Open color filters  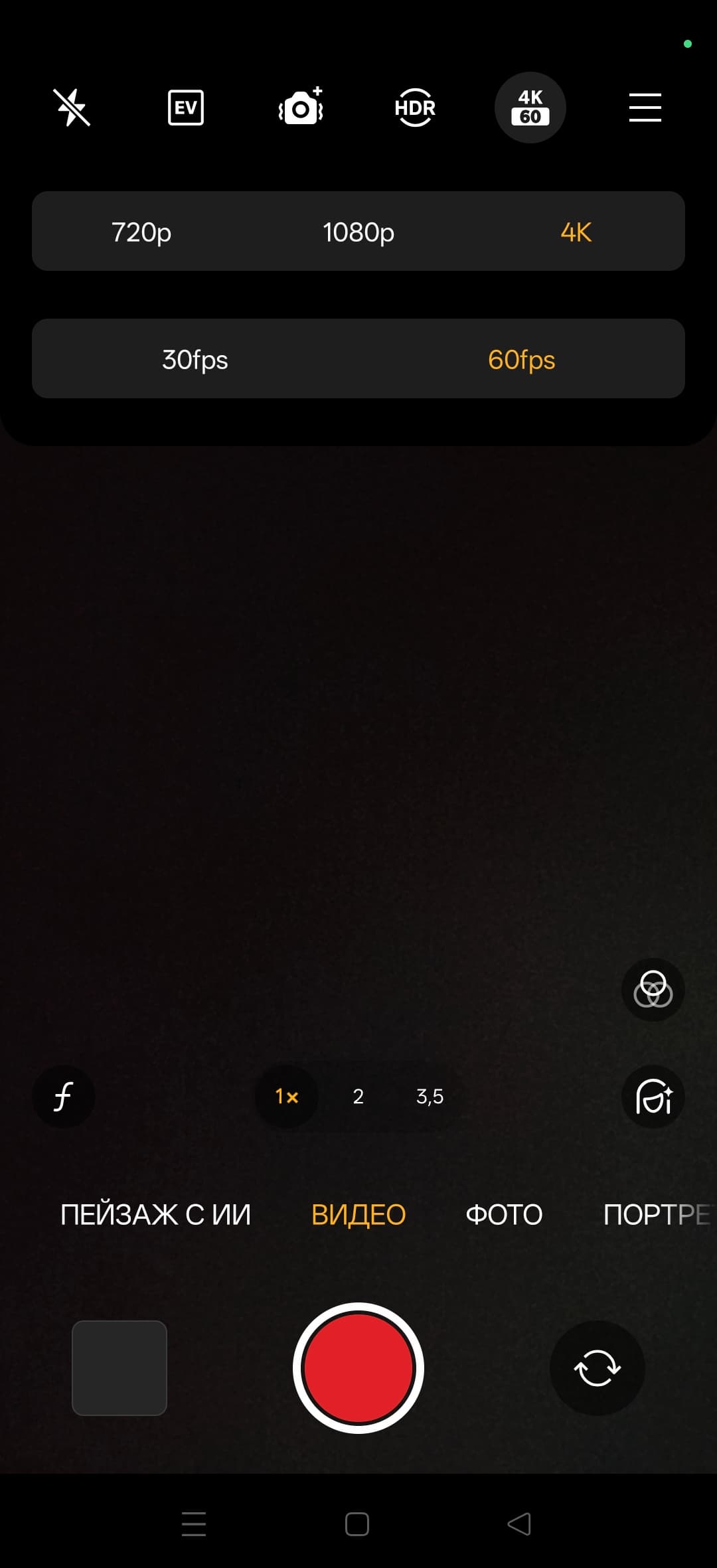pyautogui.click(x=653, y=990)
